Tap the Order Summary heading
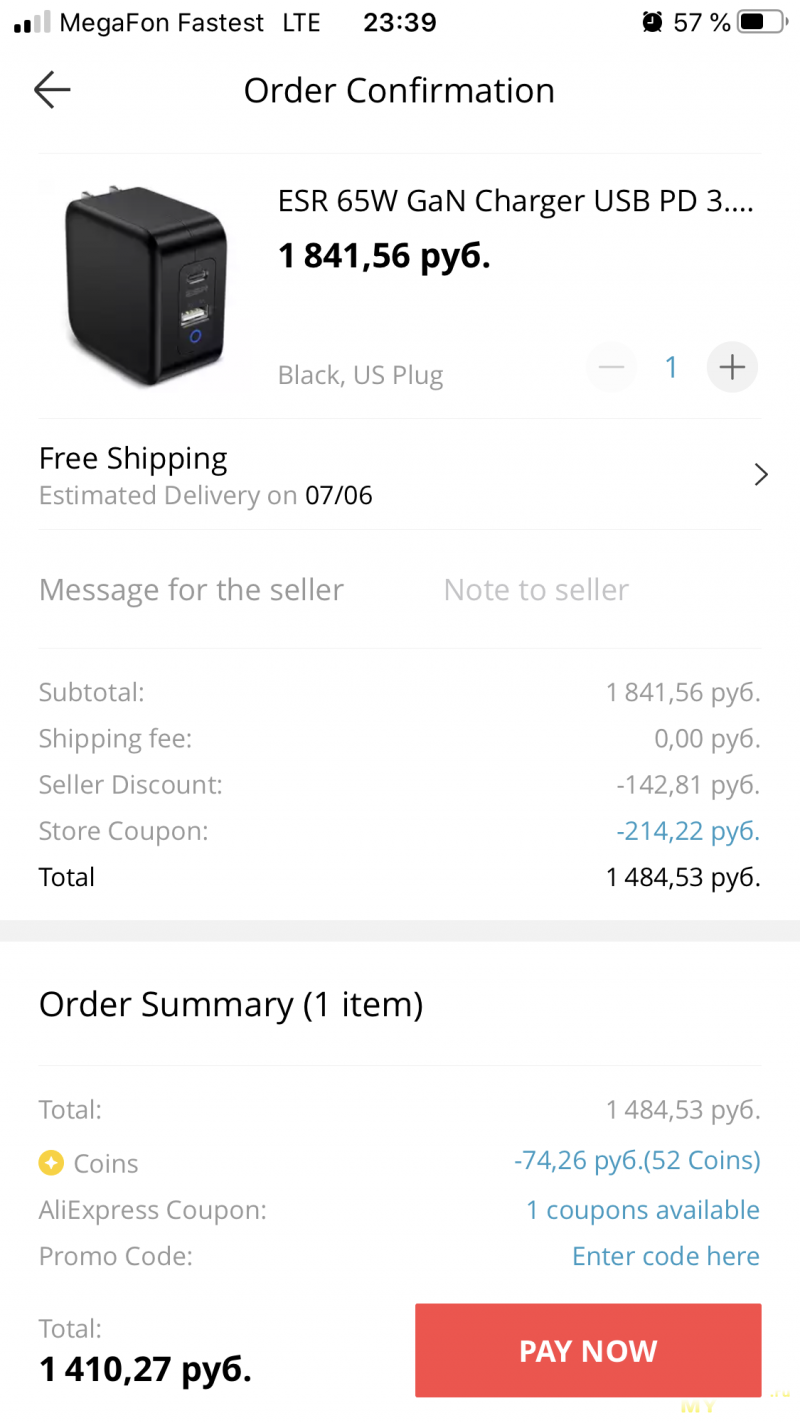This screenshot has height=1423, width=800. 230,1003
